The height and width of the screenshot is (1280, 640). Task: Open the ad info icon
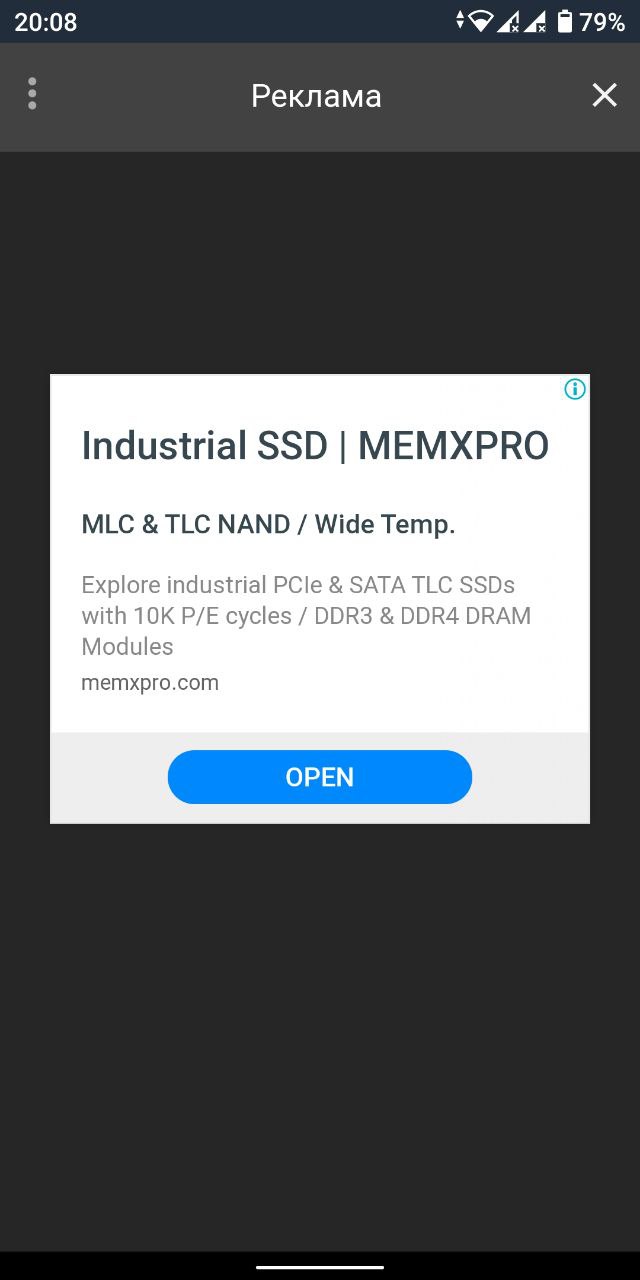pos(575,389)
